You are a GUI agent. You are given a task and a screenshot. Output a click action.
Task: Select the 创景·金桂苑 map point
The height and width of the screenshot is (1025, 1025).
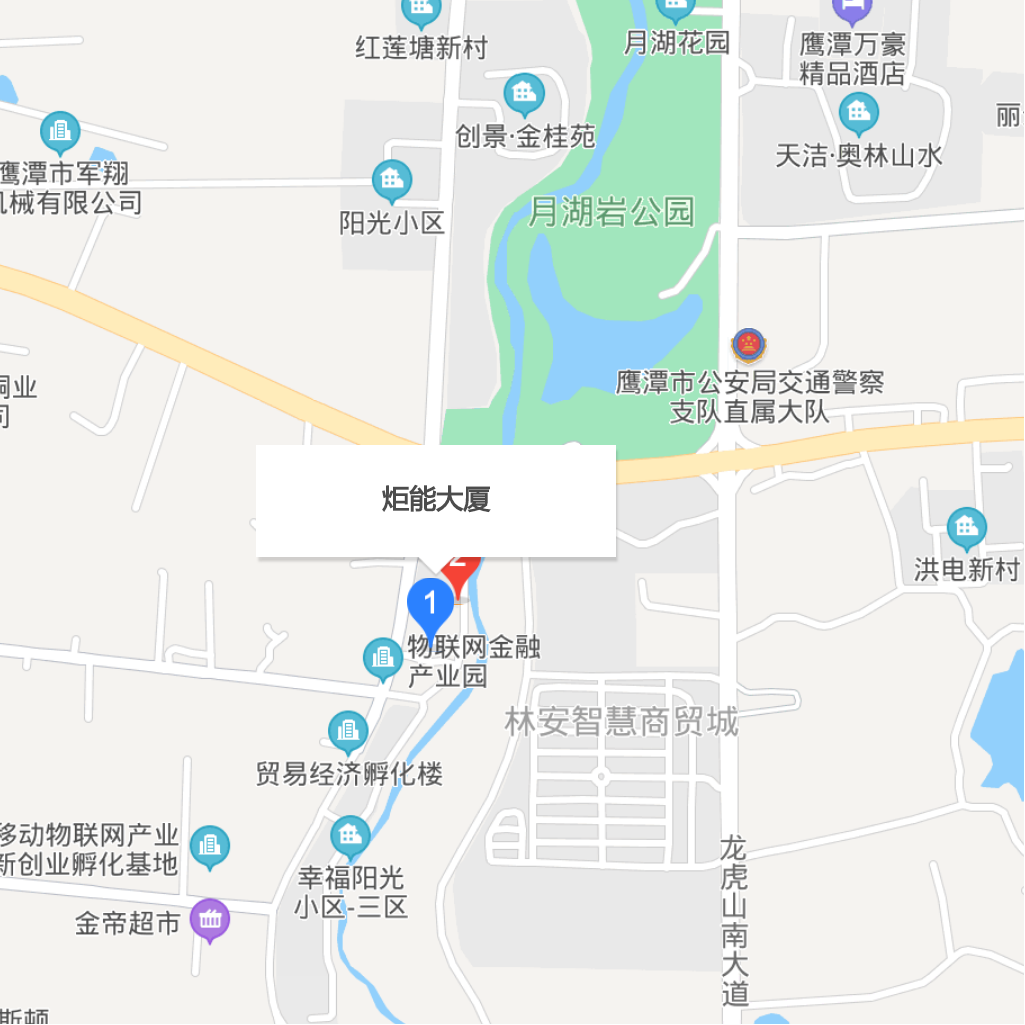(x=524, y=96)
